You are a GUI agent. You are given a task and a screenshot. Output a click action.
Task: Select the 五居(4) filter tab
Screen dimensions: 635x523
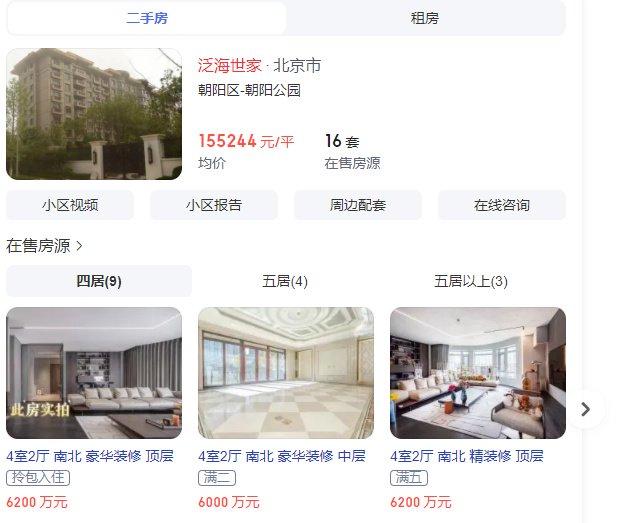coord(285,281)
